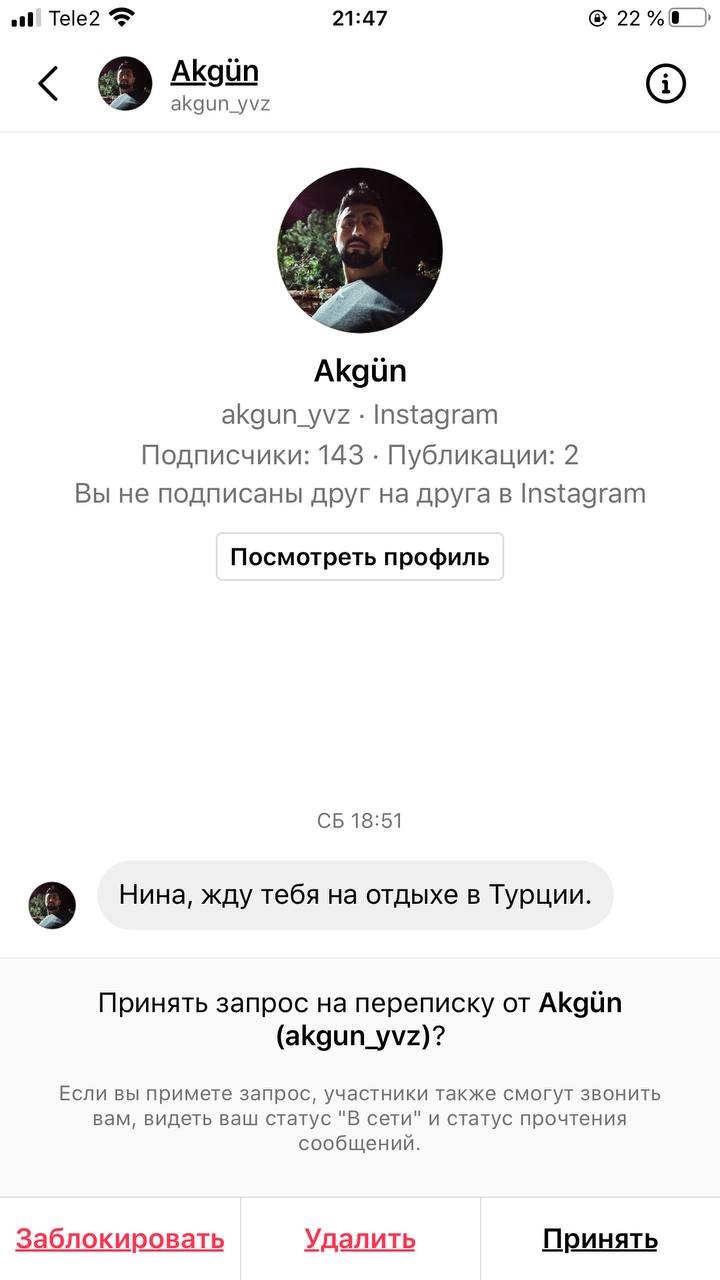
Task: Open Akgün's large profile picture
Action: [360, 250]
